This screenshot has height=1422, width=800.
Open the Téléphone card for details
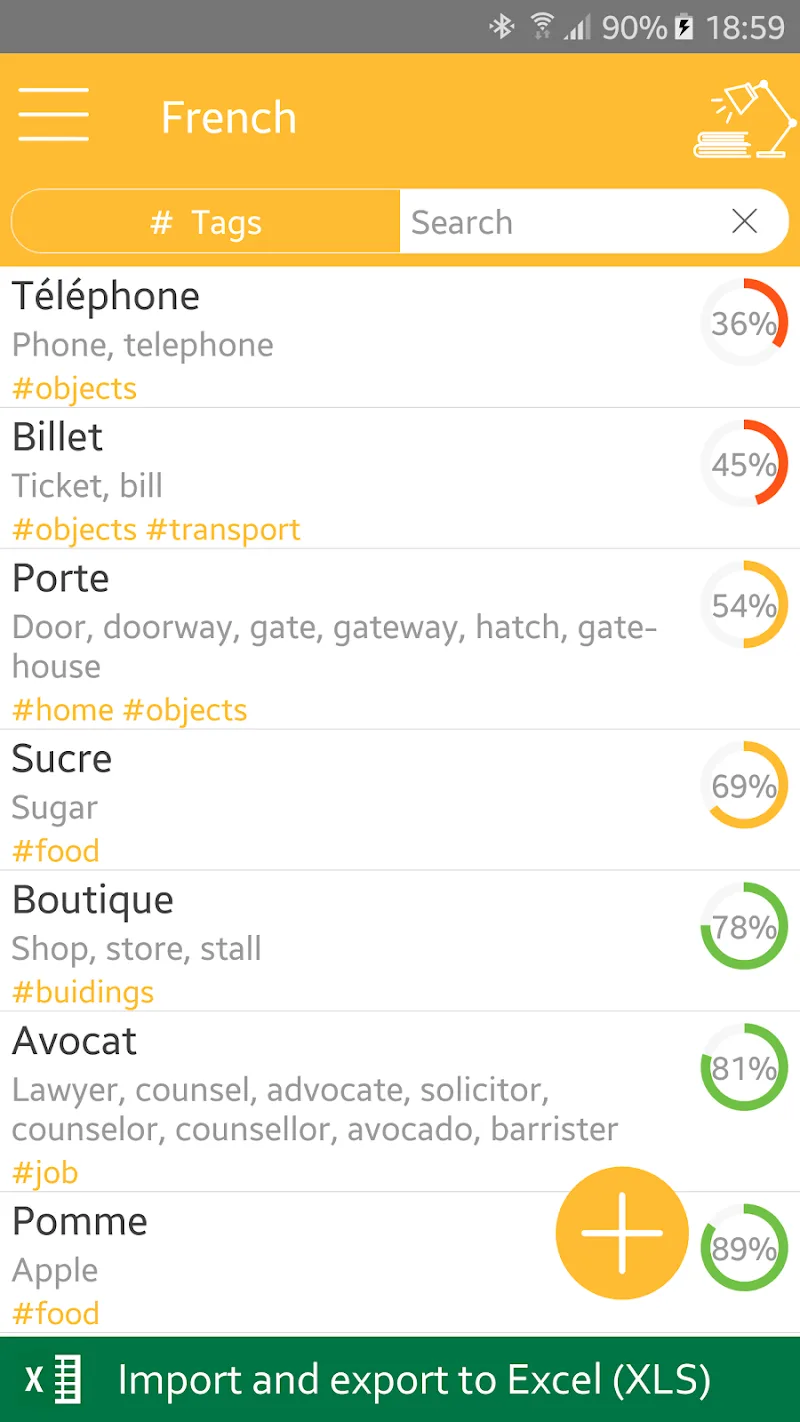300,322
